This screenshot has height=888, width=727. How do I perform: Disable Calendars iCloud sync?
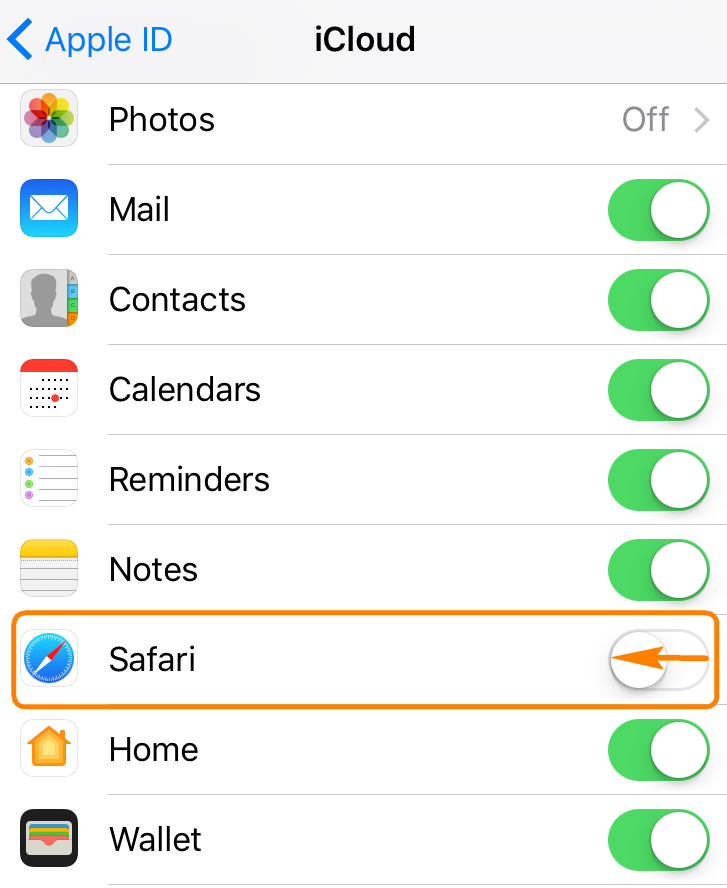658,388
